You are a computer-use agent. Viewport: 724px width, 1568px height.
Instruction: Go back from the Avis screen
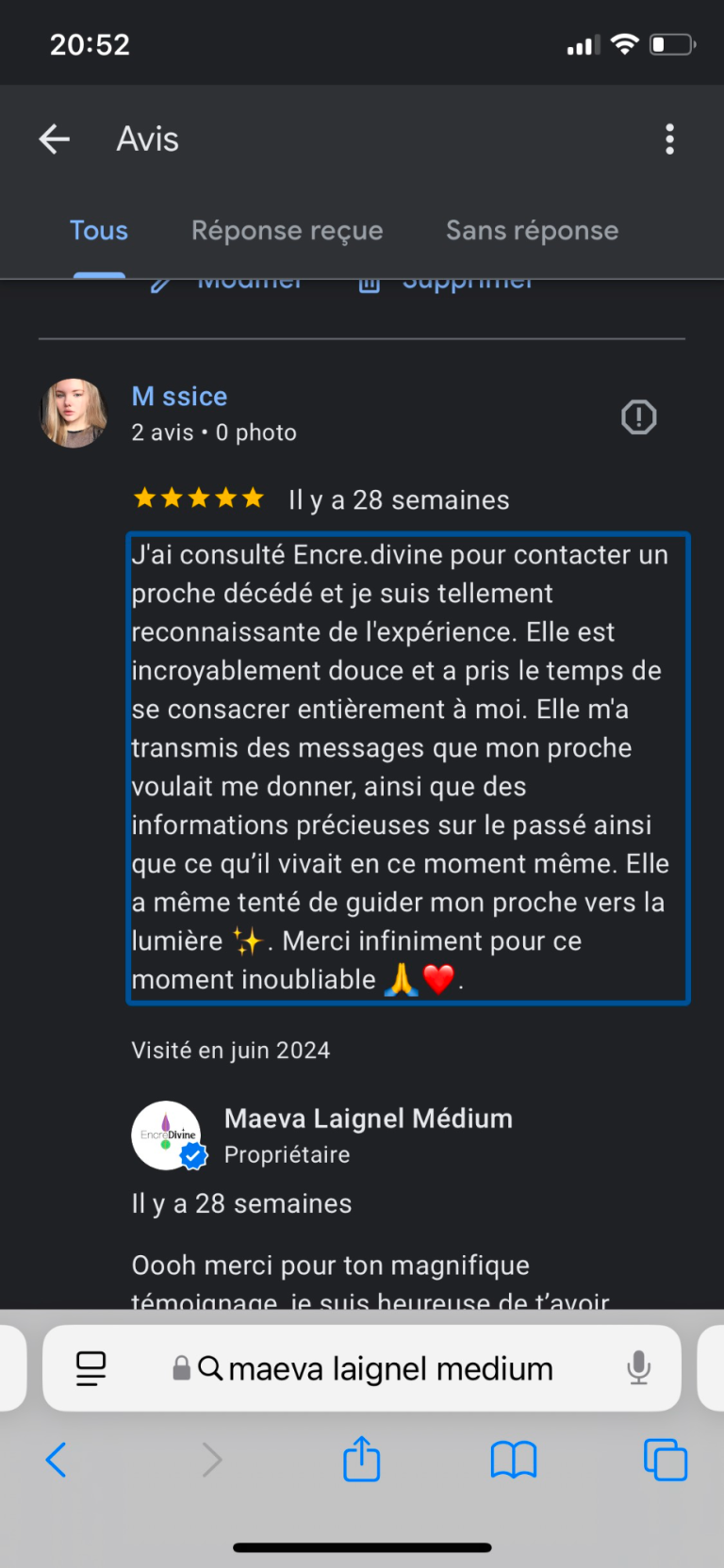55,139
